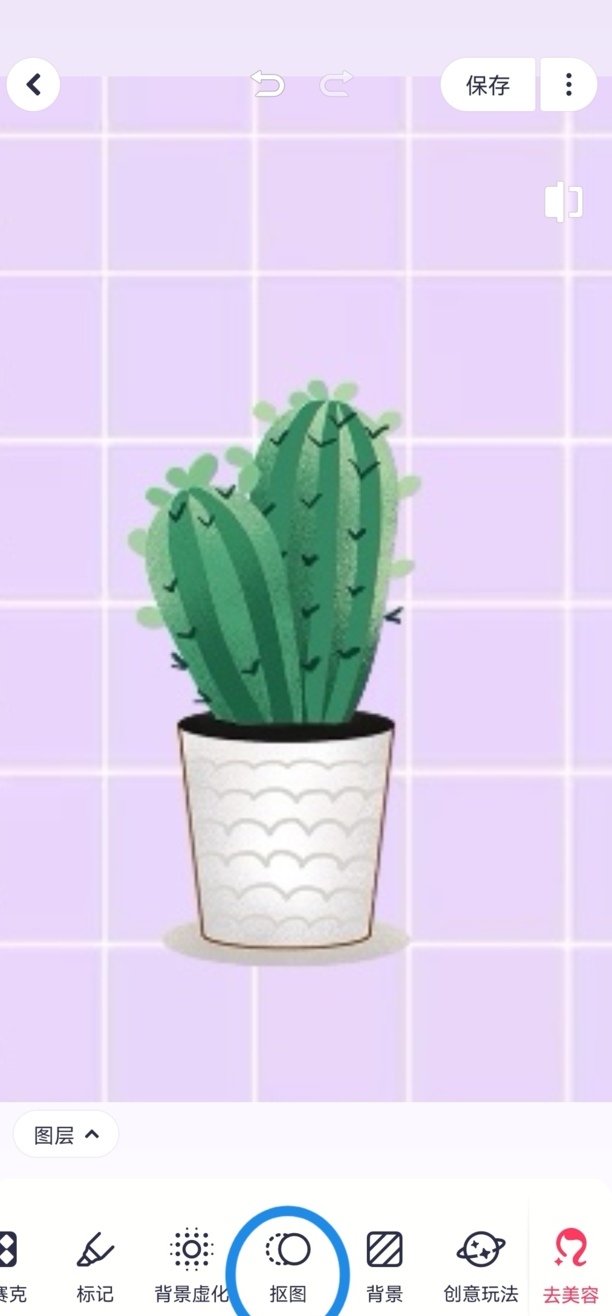Undo the last edit
This screenshot has width=612, height=1316.
pos(268,85)
